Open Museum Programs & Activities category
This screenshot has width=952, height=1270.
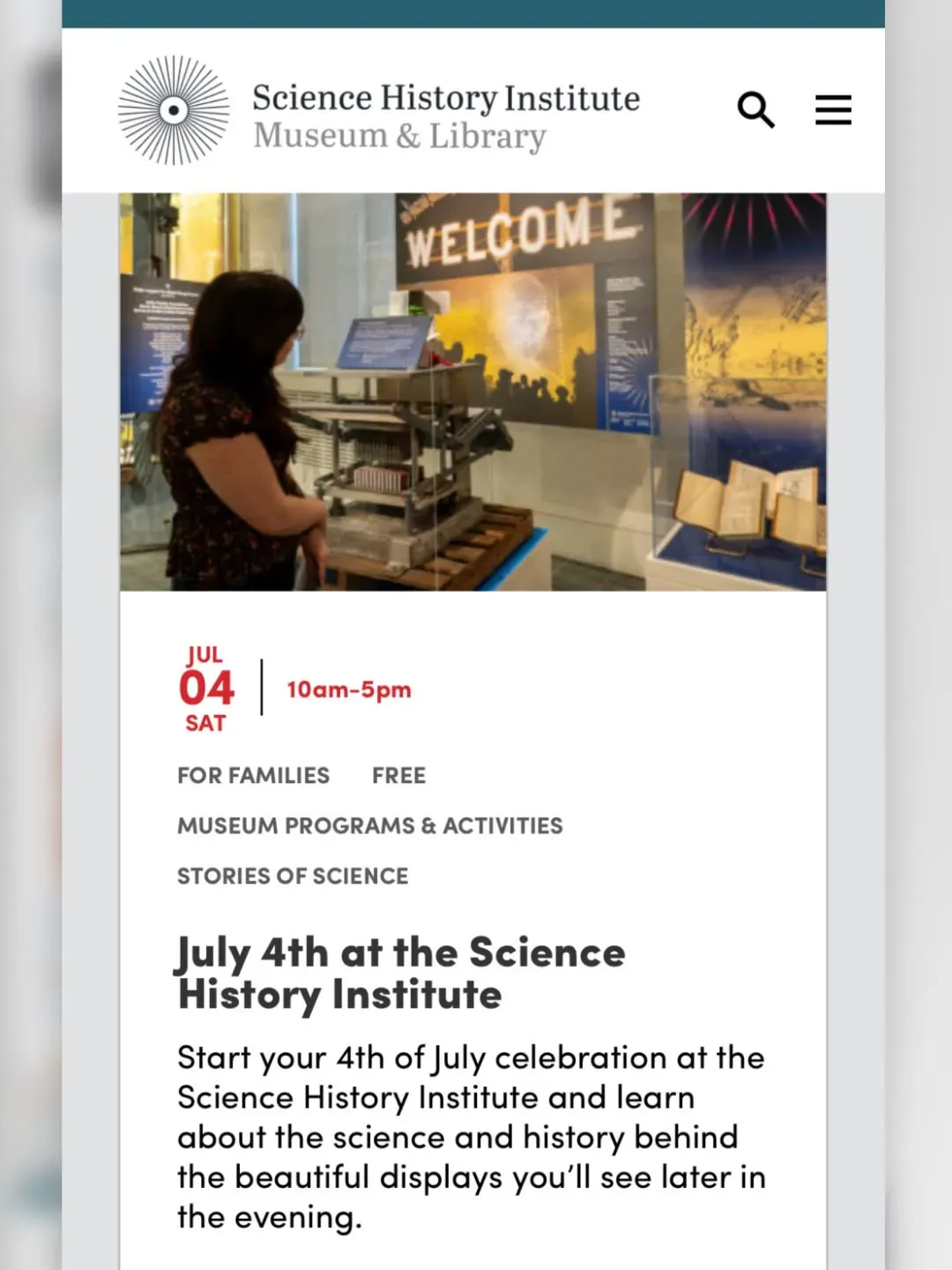point(369,825)
